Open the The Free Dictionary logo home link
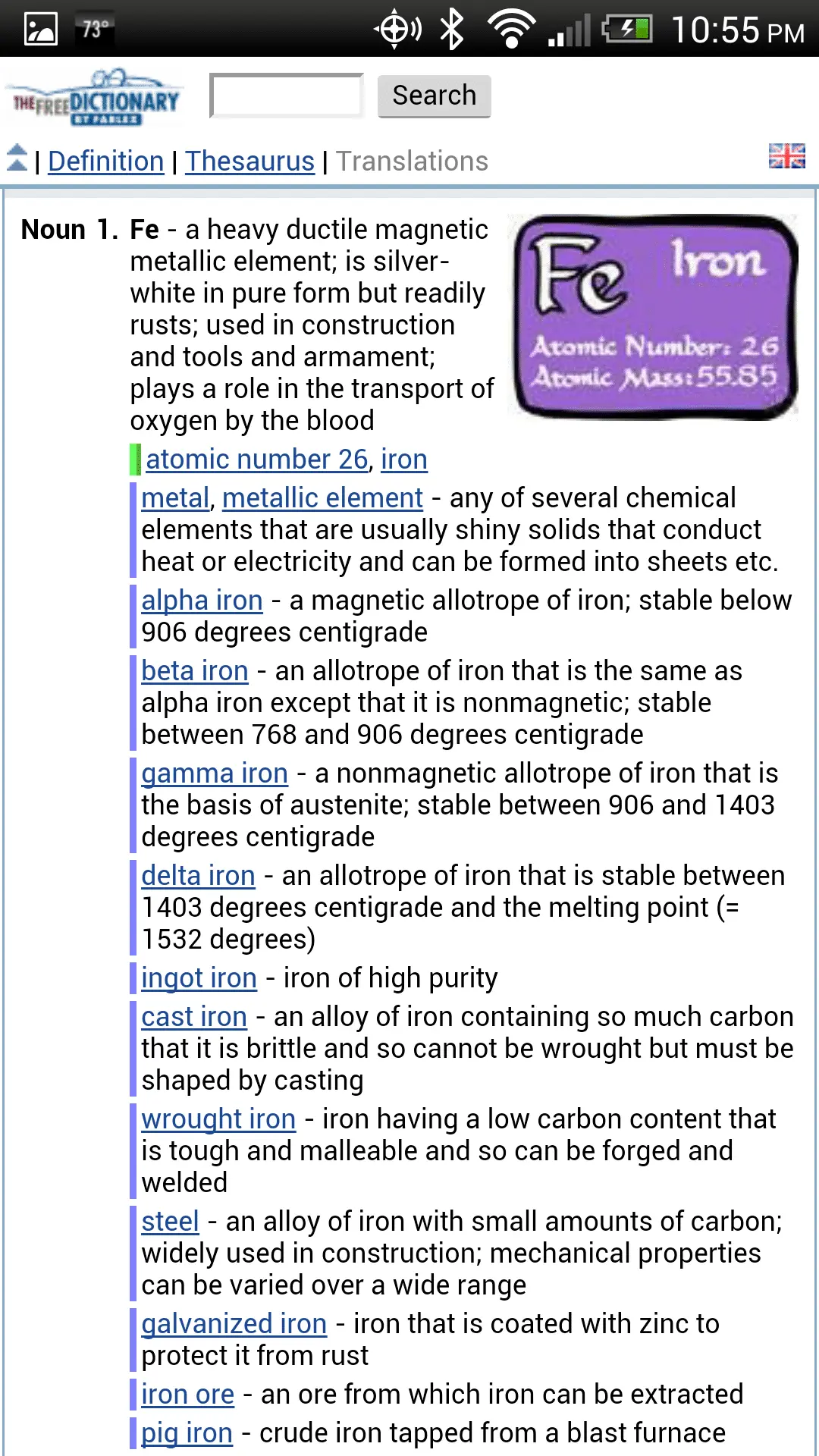819x1456 pixels. point(96,98)
